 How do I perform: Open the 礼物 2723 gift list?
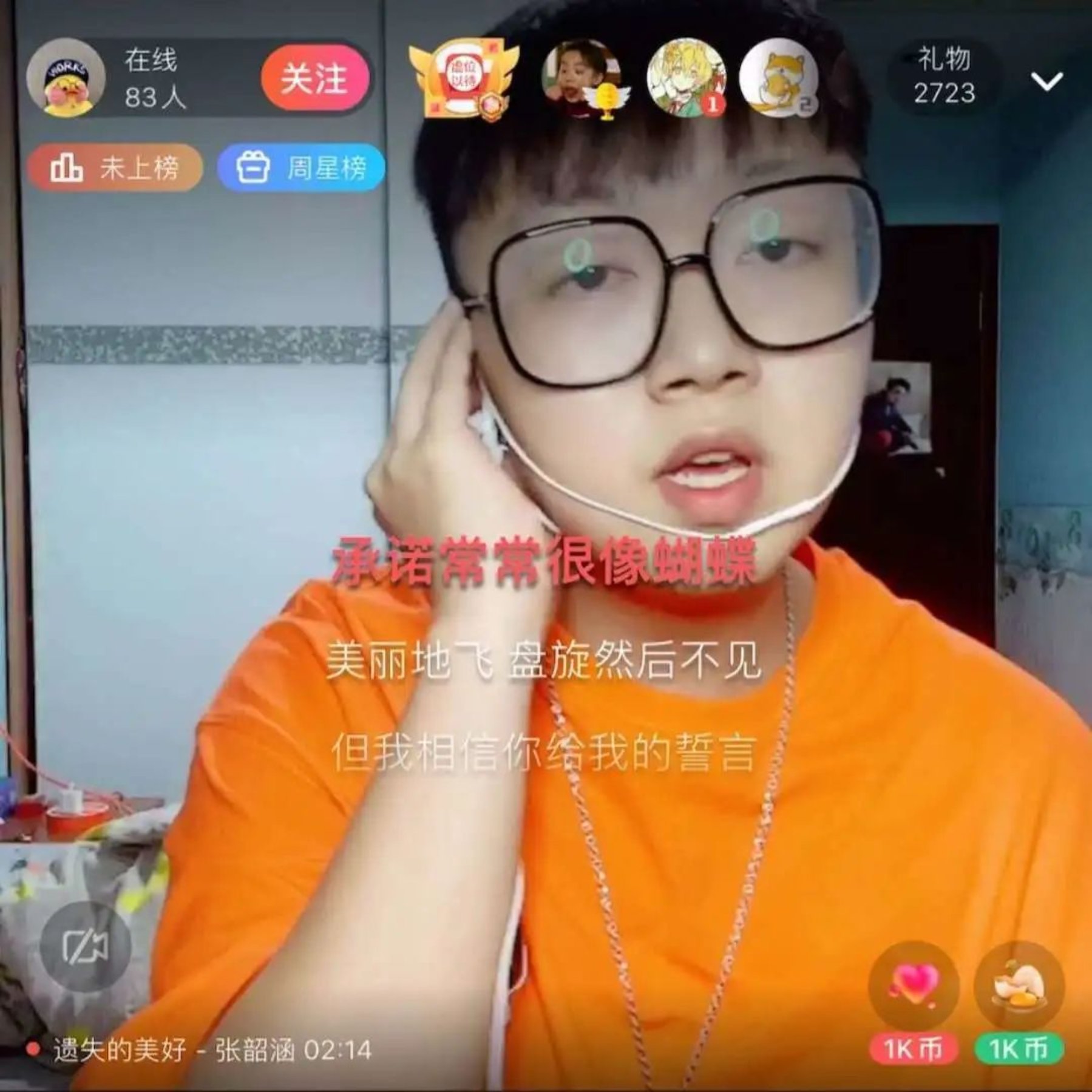pyautogui.click(x=944, y=77)
